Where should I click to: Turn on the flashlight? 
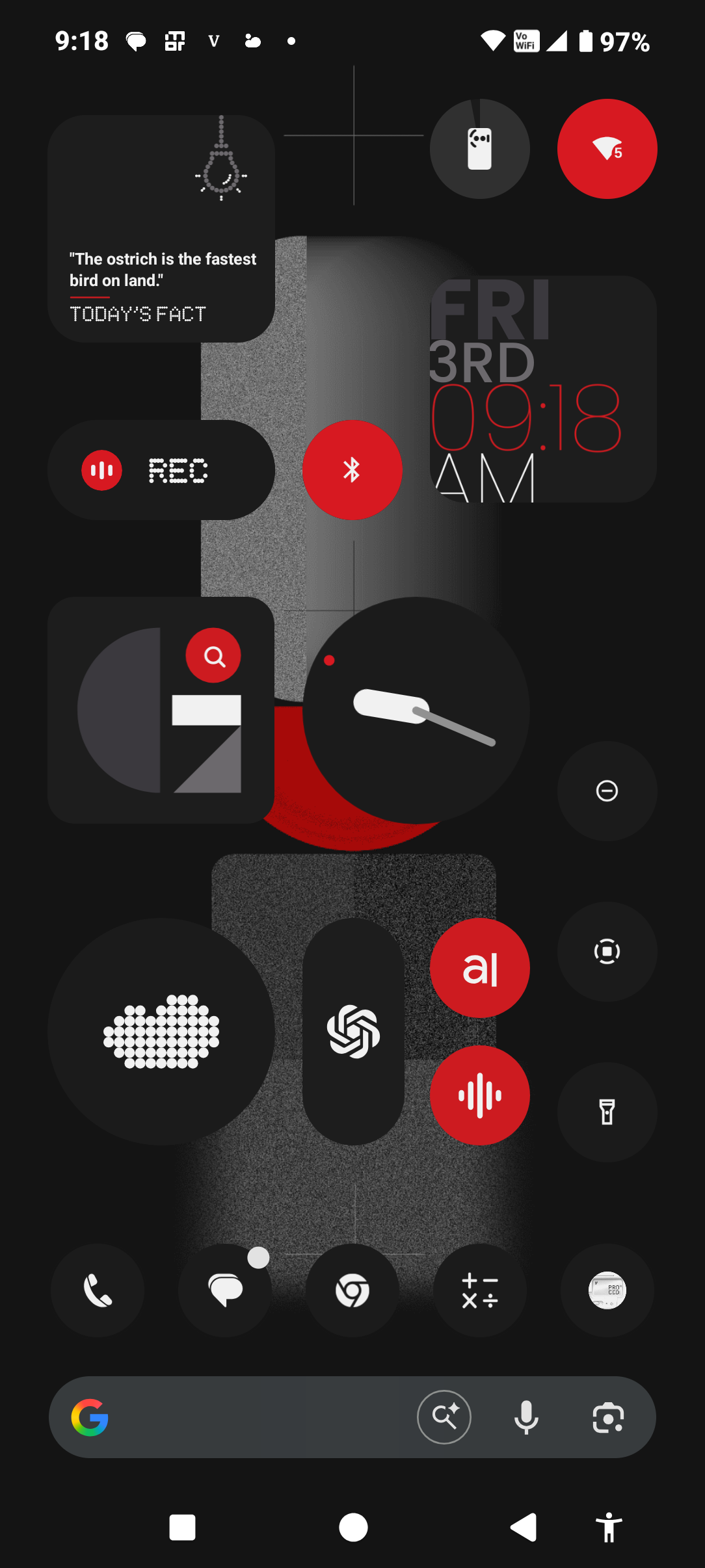pos(607,1112)
